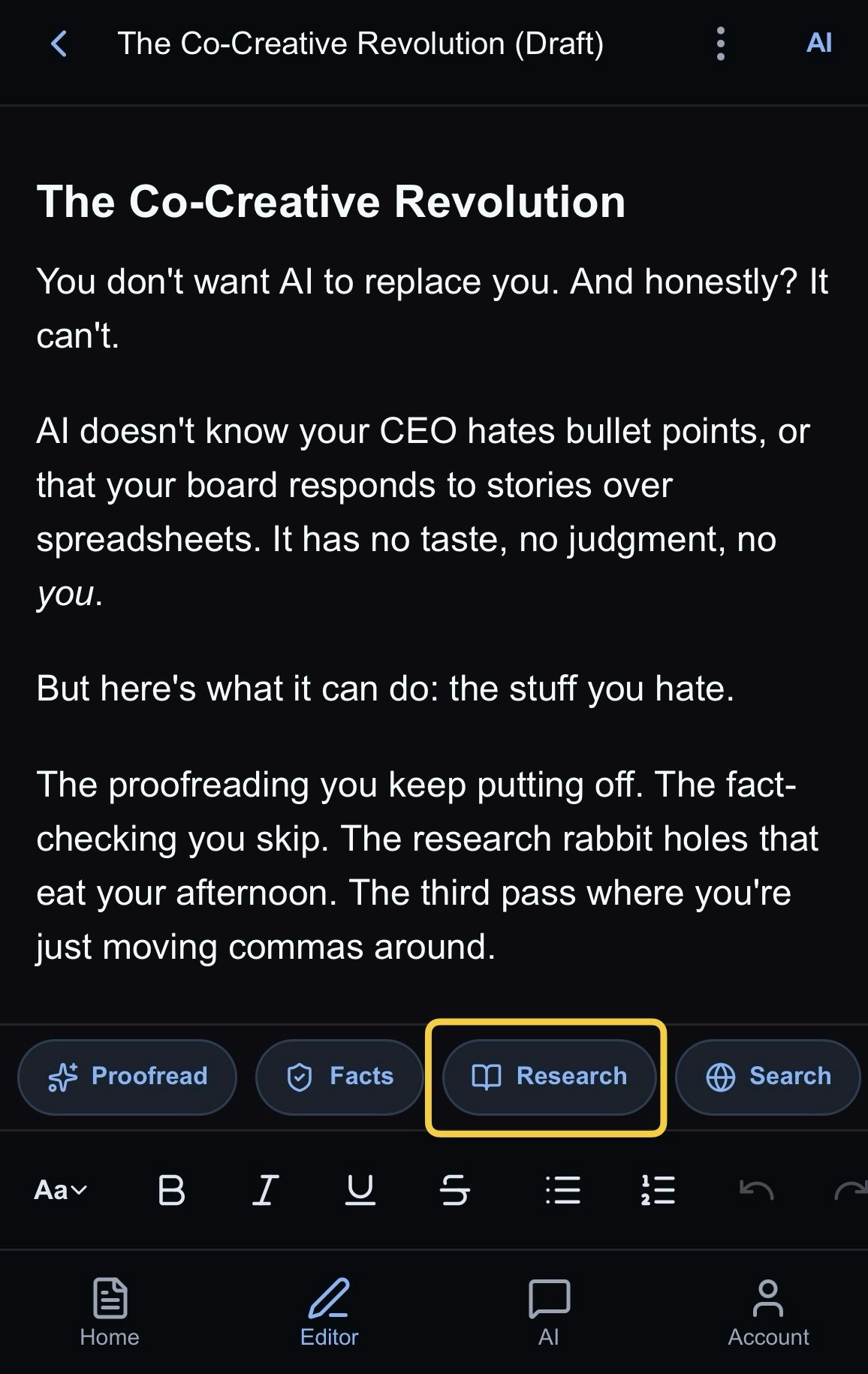Check Facts in the draft
The image size is (868, 1374).
[x=340, y=1077]
